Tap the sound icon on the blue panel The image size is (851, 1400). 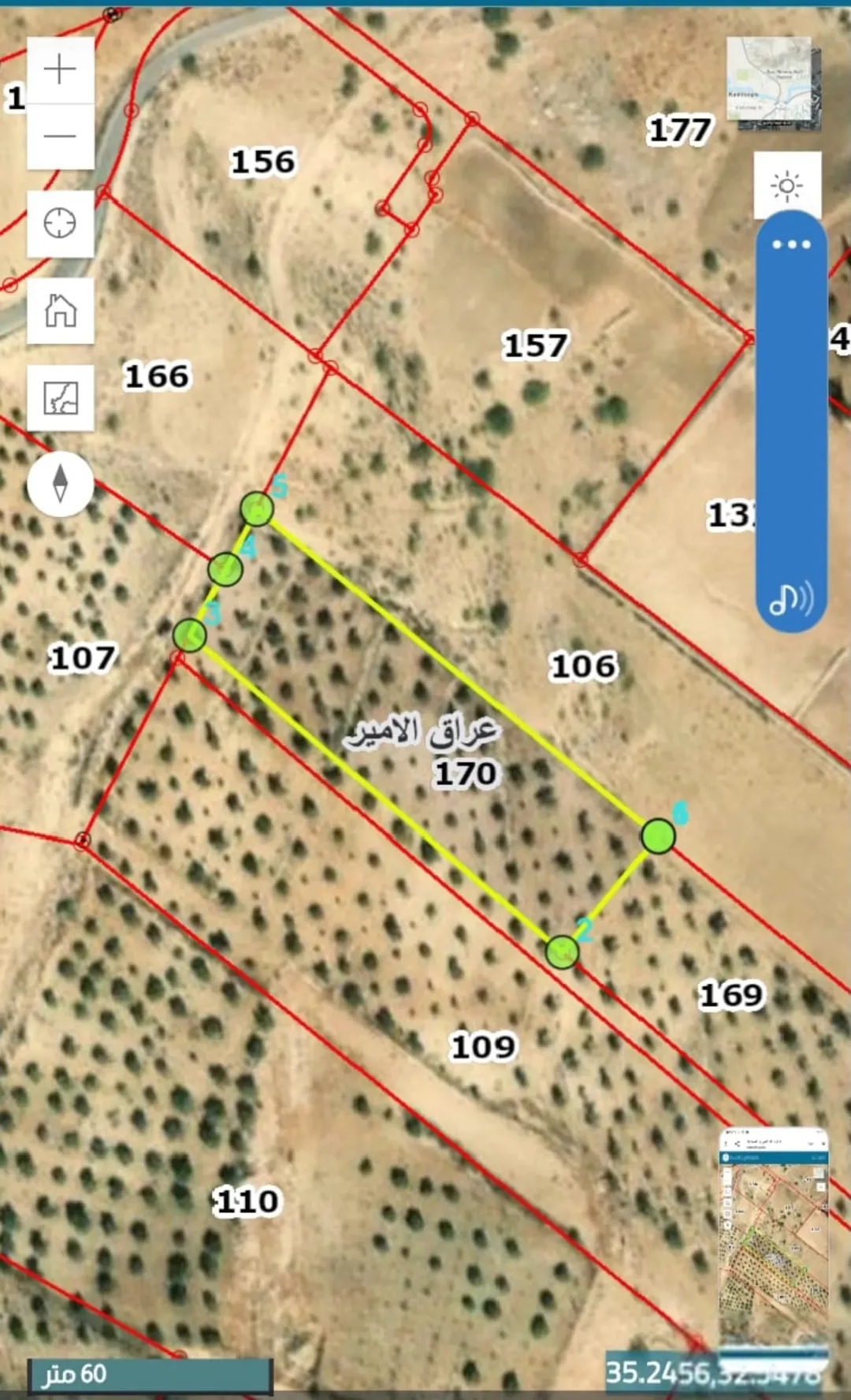[x=791, y=598]
